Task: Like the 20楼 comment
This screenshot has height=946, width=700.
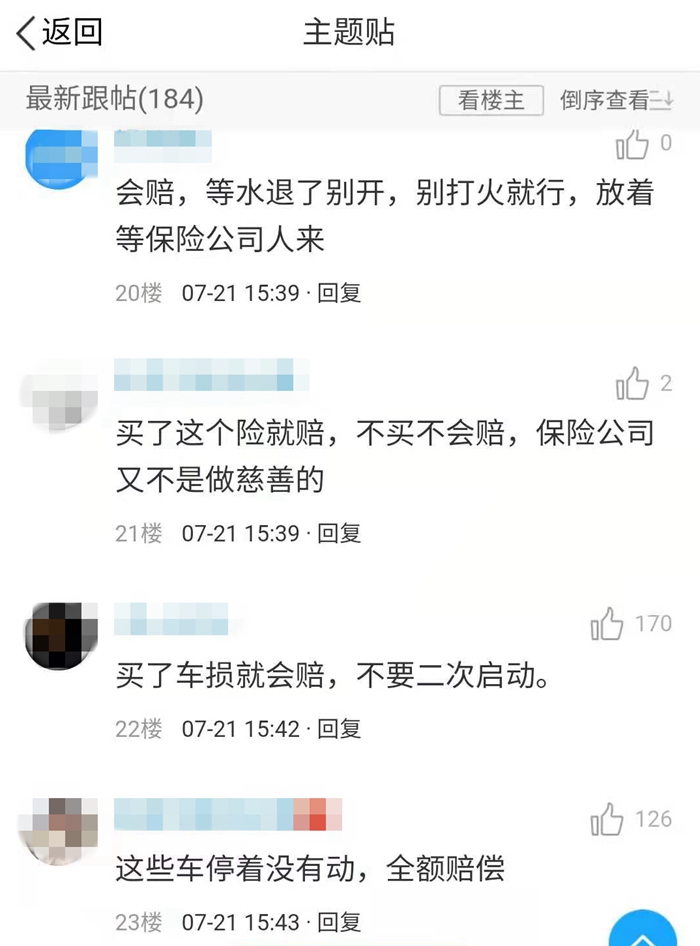Action: click(633, 146)
